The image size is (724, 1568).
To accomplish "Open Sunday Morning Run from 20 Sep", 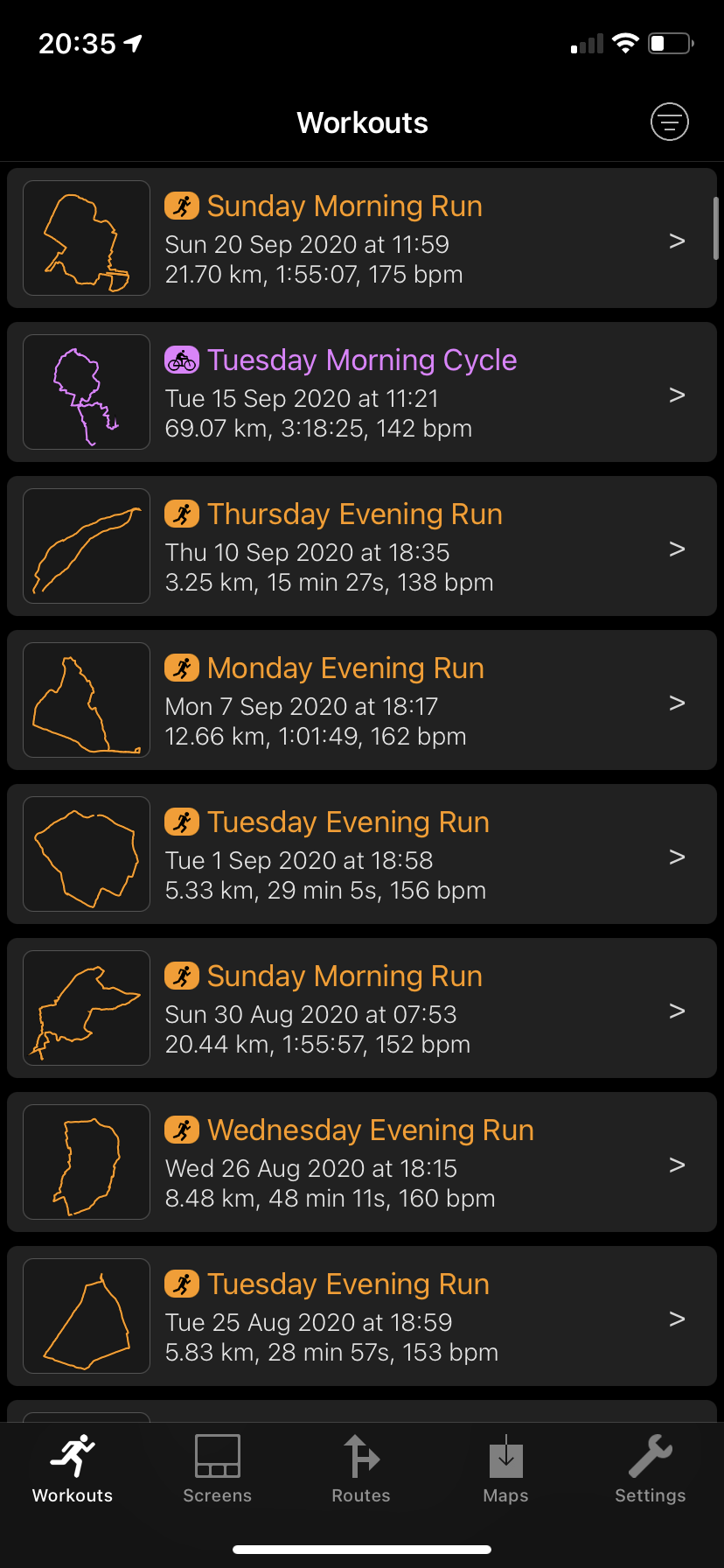I will (x=362, y=238).
